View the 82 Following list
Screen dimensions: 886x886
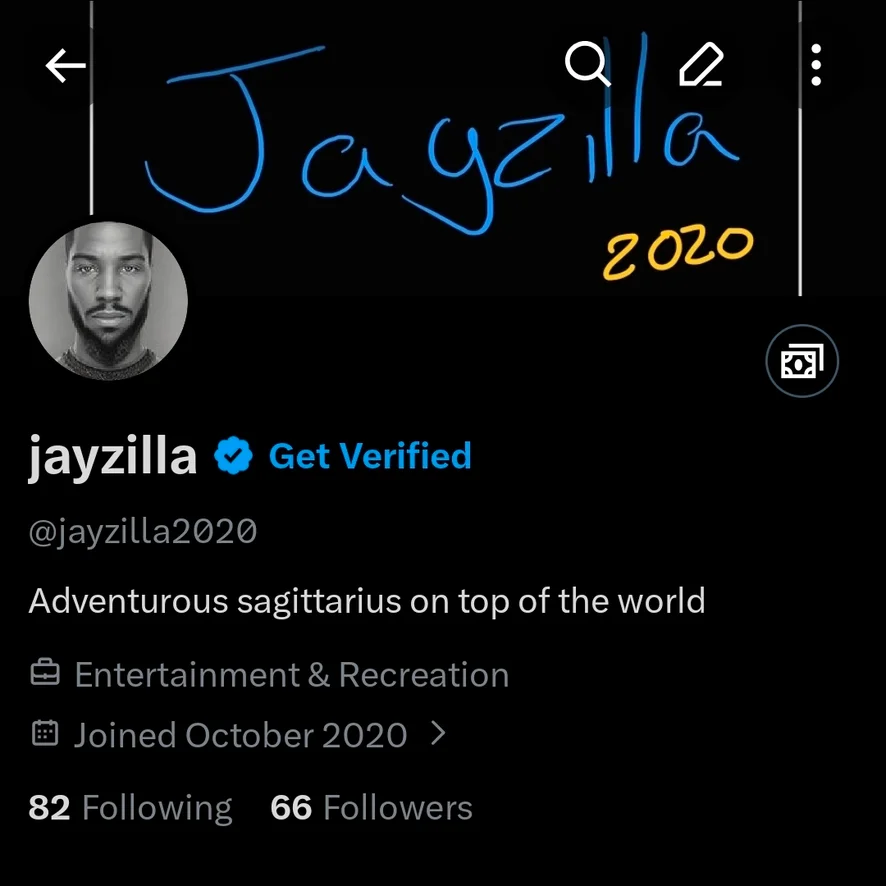coord(131,808)
